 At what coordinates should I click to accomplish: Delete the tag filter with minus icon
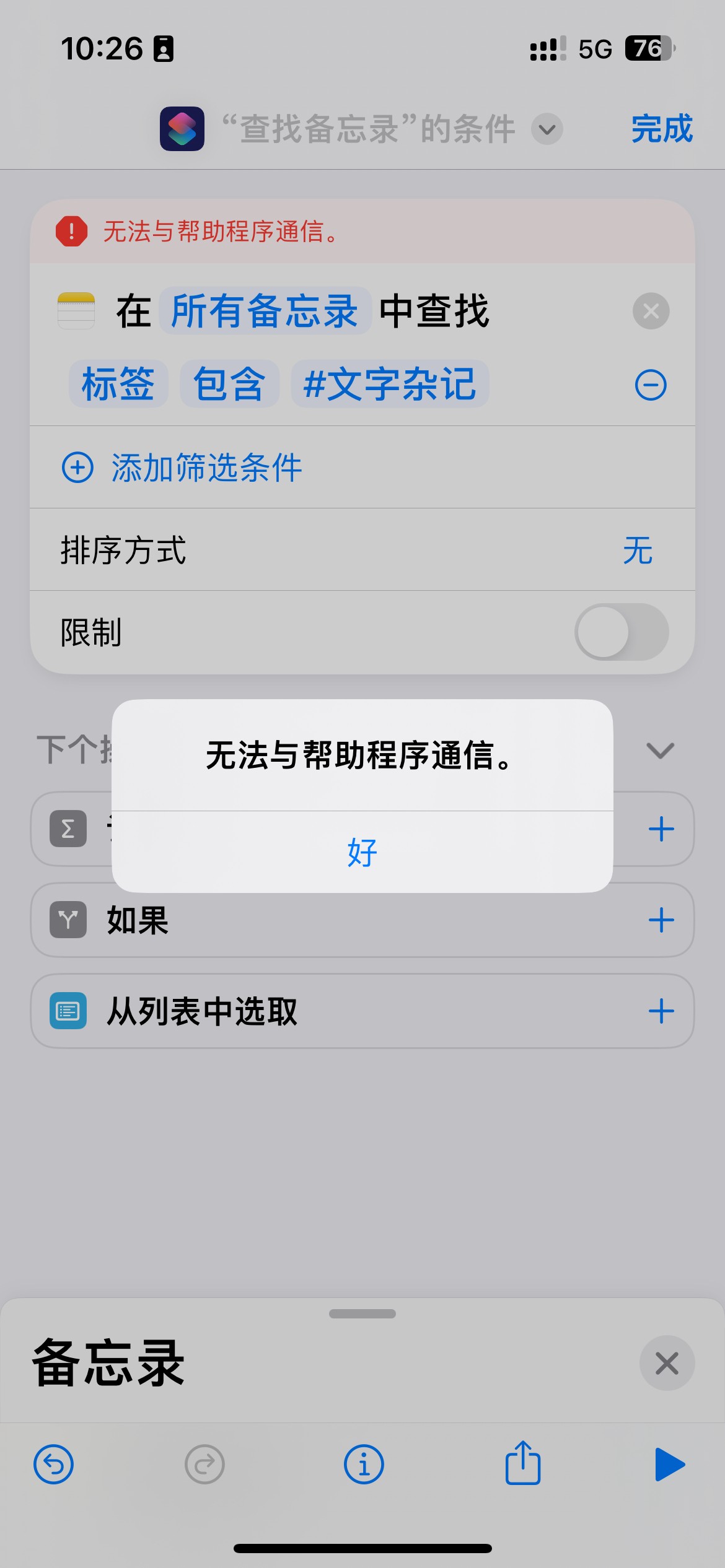point(651,385)
